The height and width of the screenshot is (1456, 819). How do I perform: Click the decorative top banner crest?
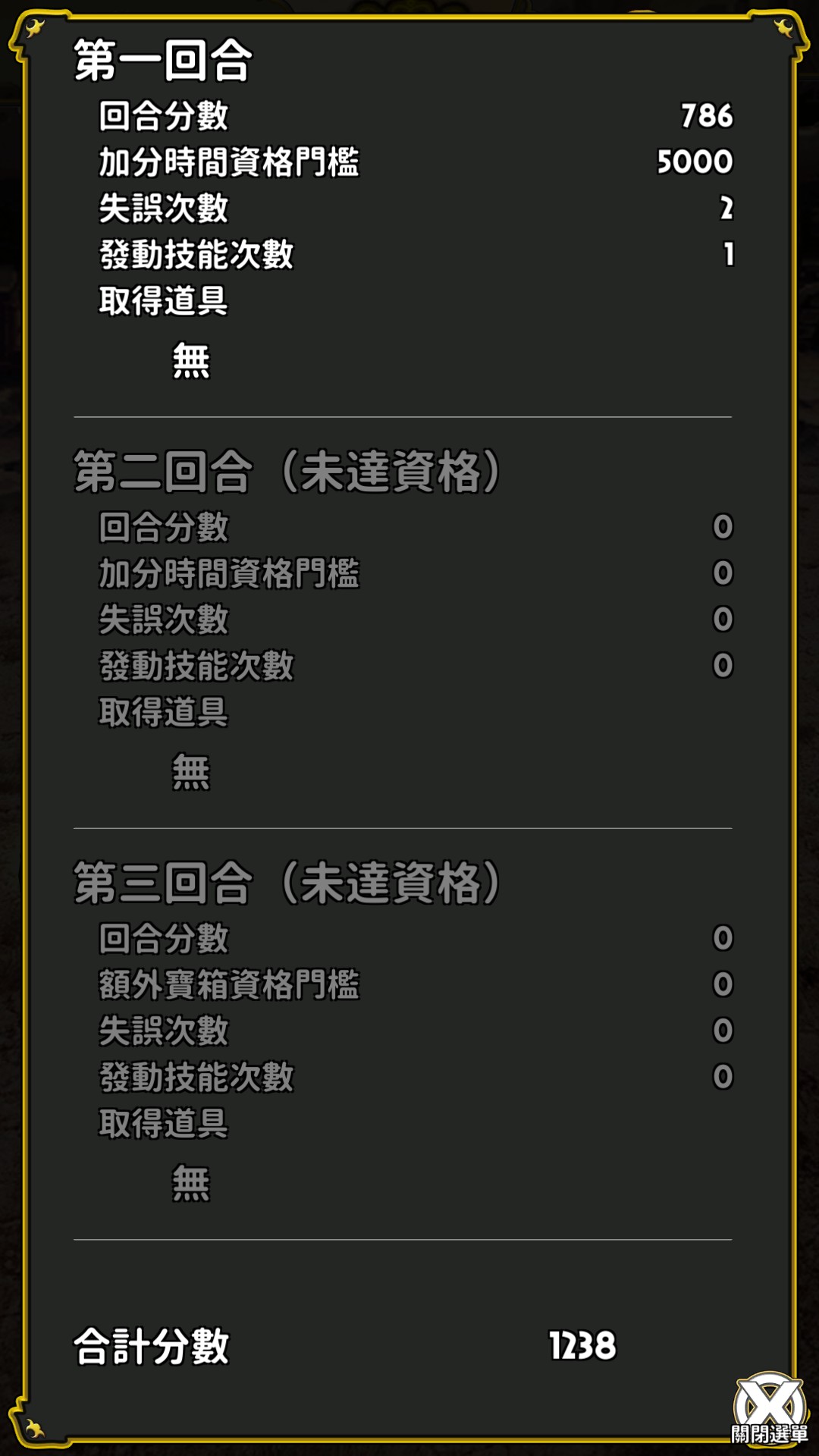coord(409,9)
